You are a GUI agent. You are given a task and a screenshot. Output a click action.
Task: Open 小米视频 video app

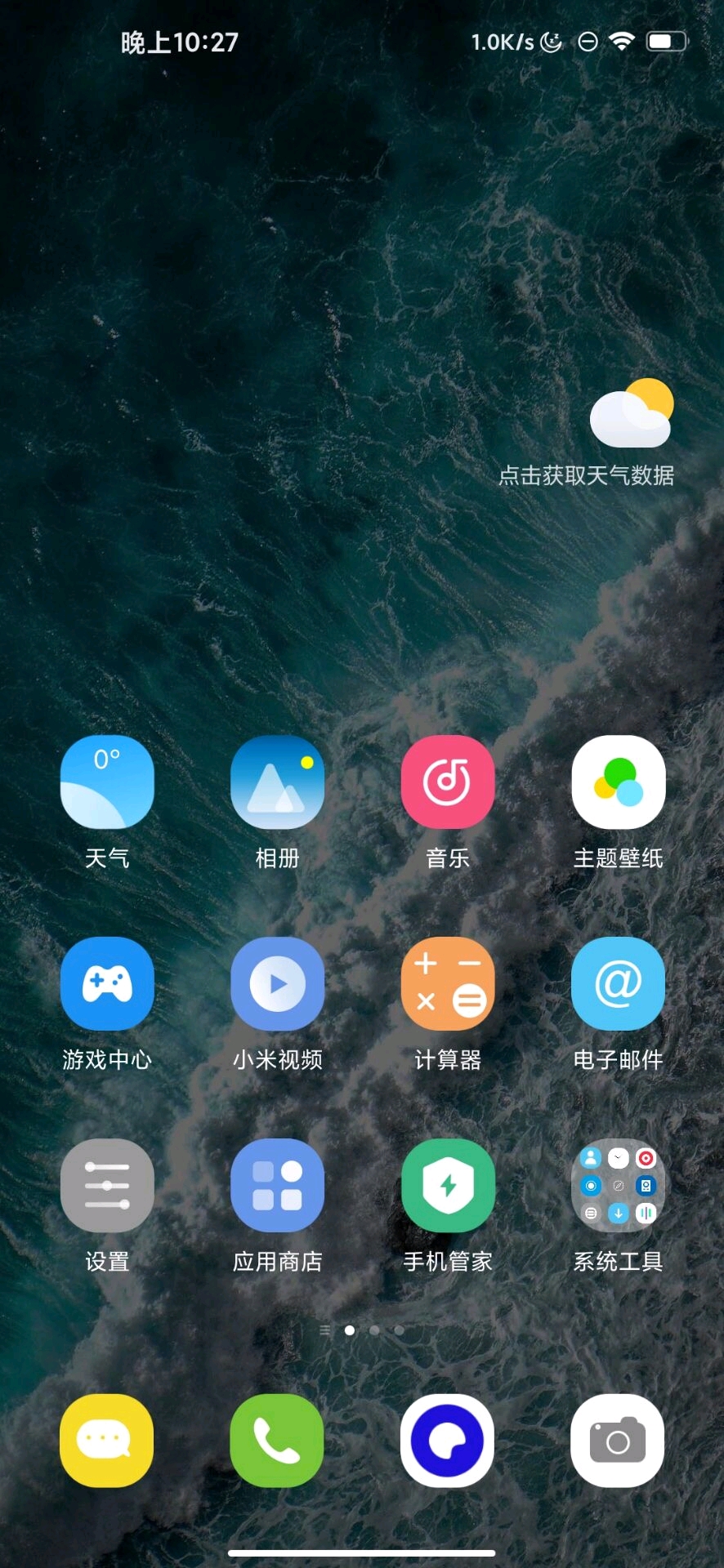point(277,983)
